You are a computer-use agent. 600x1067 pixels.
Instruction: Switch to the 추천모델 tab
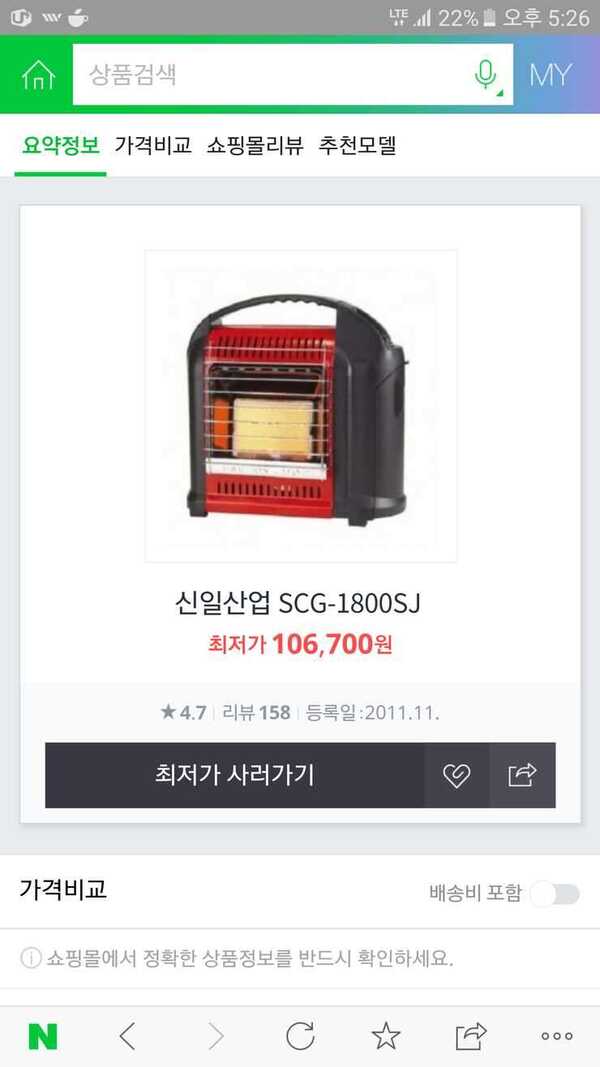tap(357, 145)
